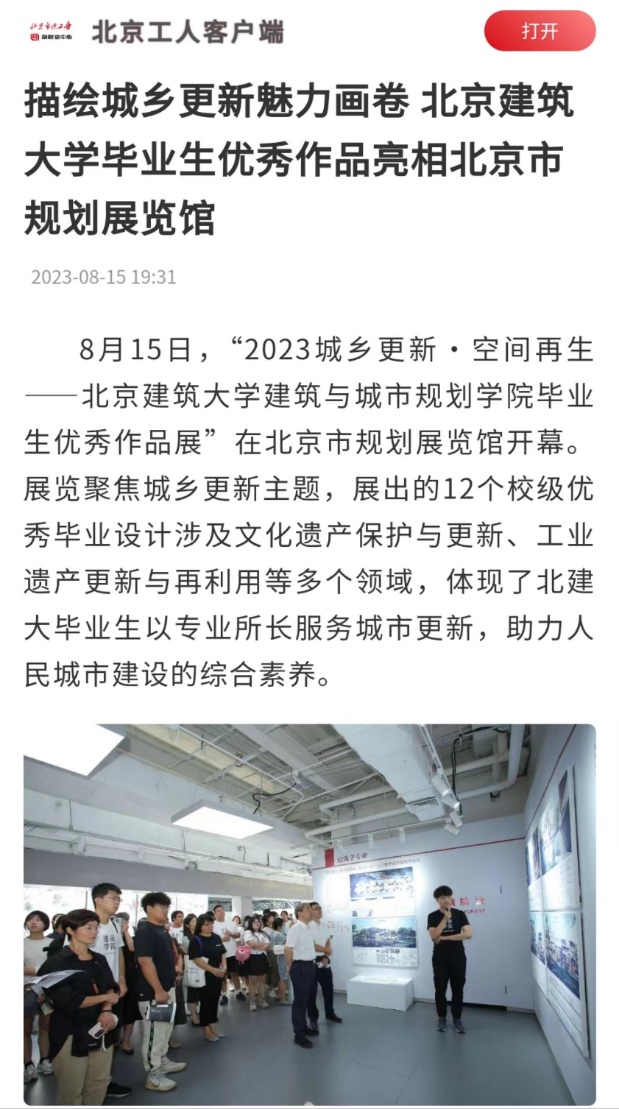The image size is (619, 1109).
Task: Open the article photo of the exhibition
Action: [309, 913]
